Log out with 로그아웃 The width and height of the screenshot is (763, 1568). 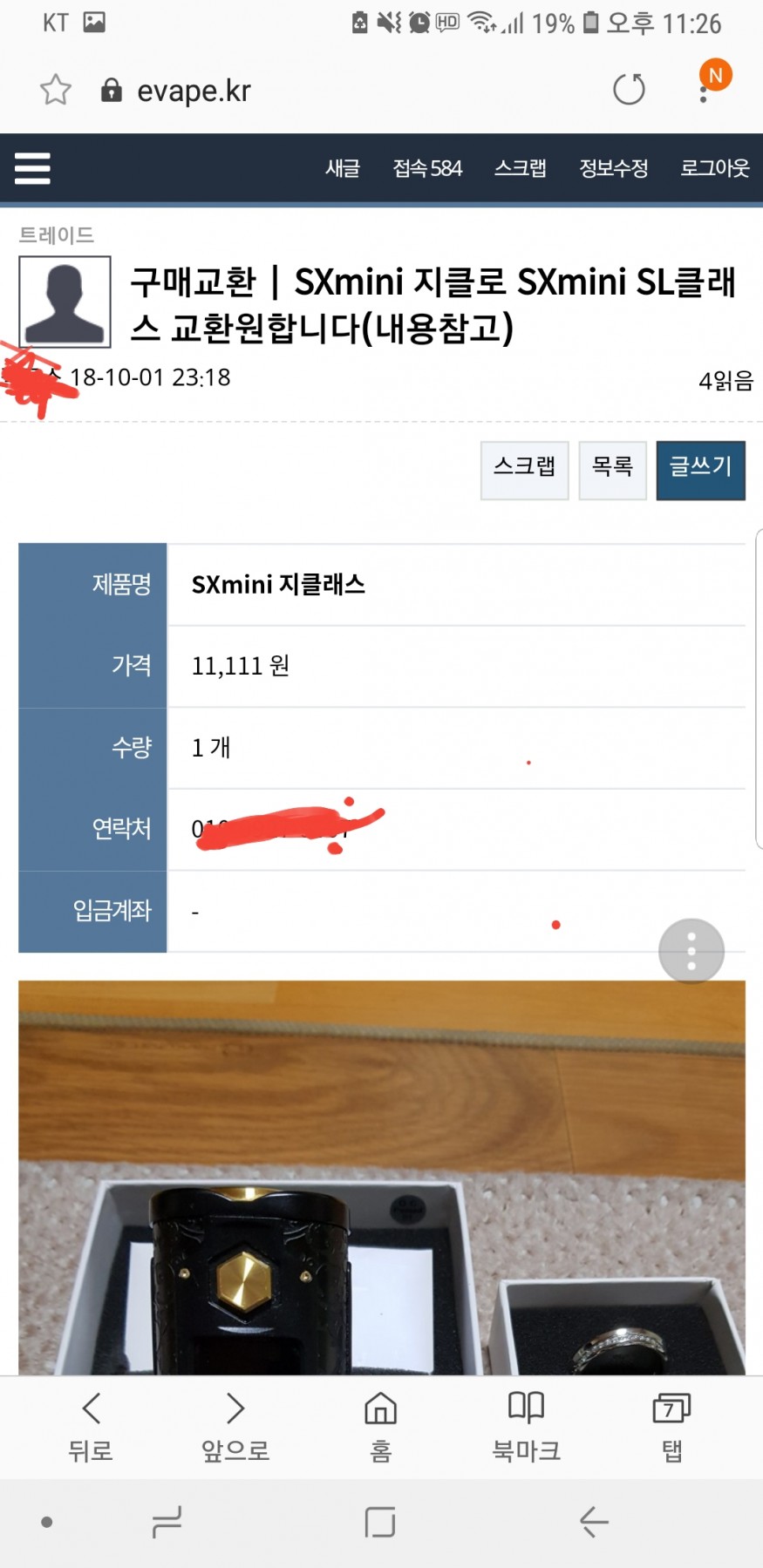pyautogui.click(x=714, y=168)
